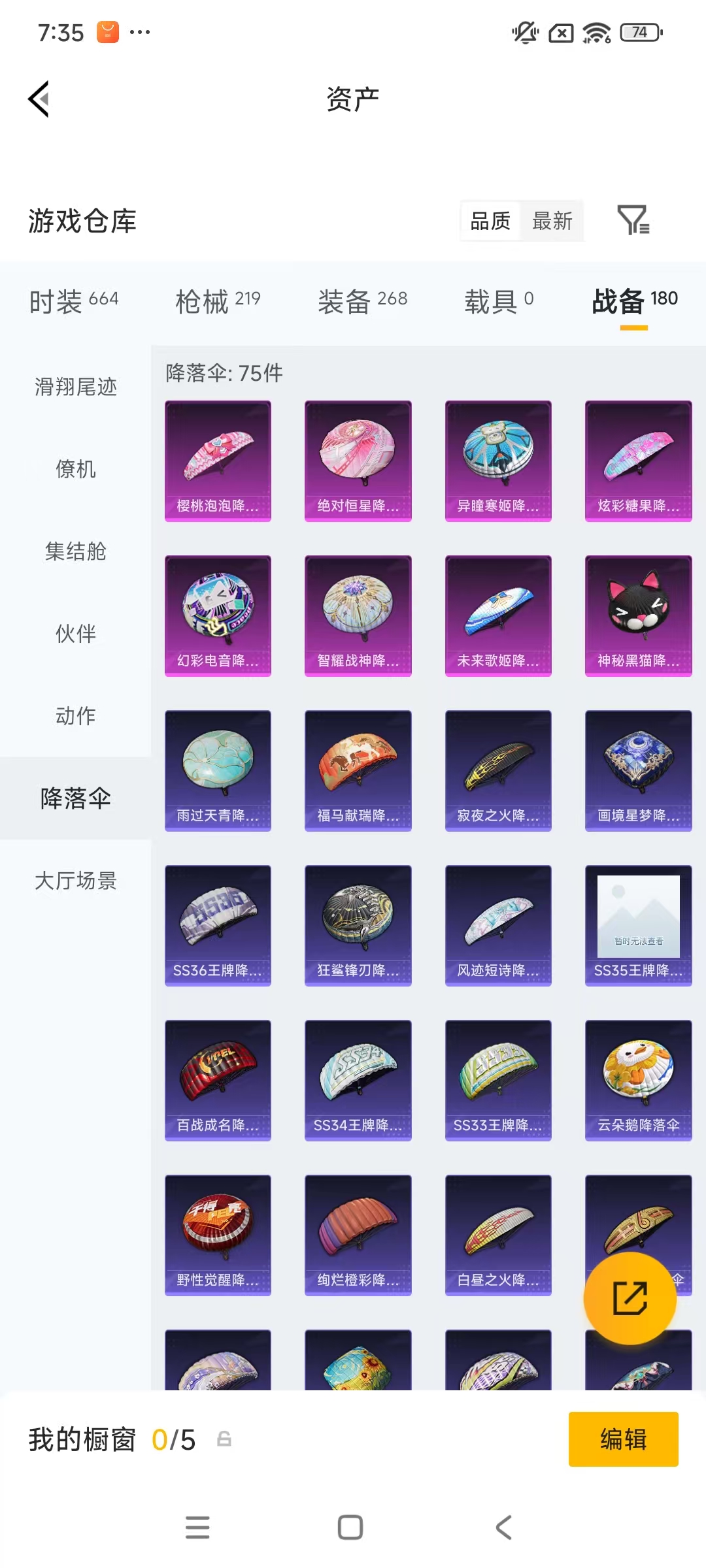
Task: Tap the lock icon beside 我的橱窗
Action: point(226,1440)
